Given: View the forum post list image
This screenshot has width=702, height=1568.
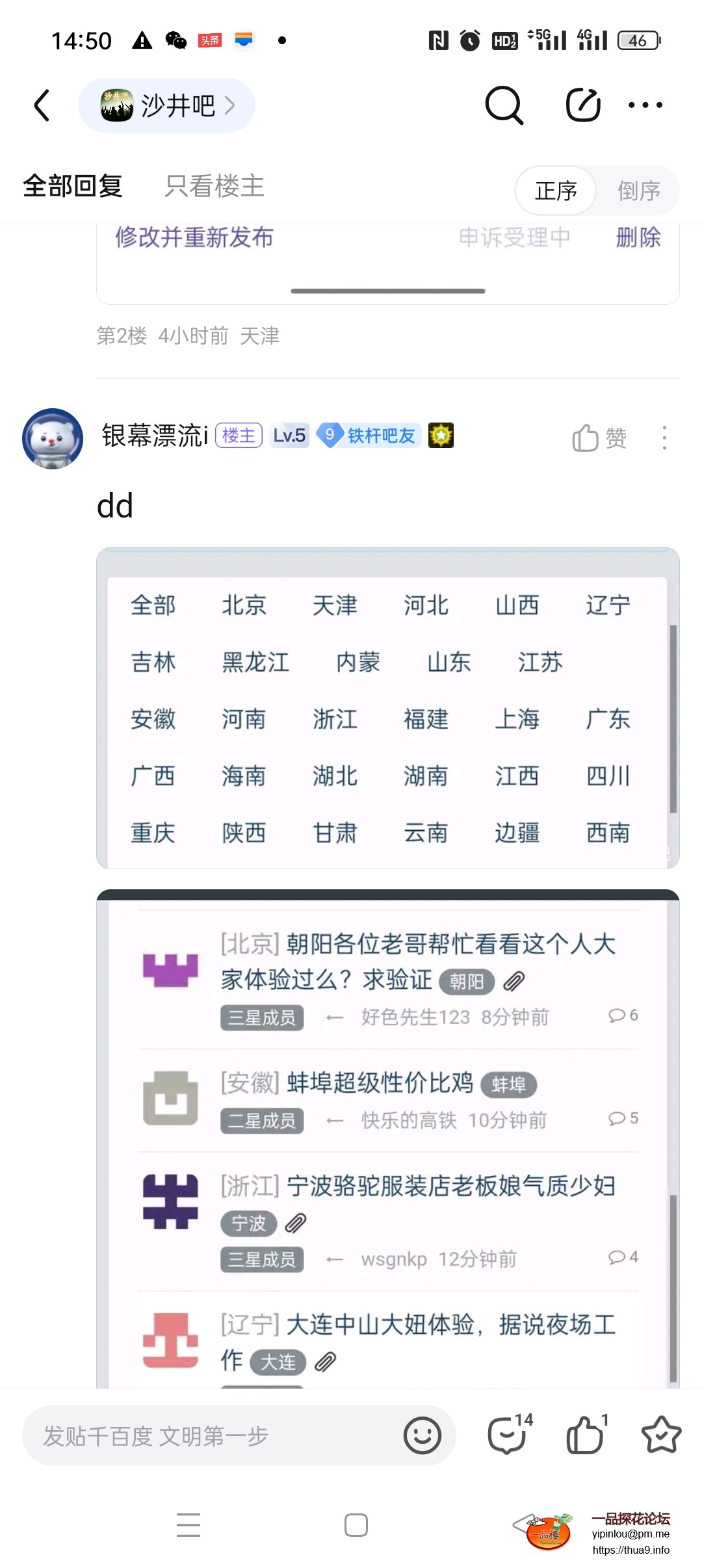Looking at the screenshot, I should point(387,1138).
